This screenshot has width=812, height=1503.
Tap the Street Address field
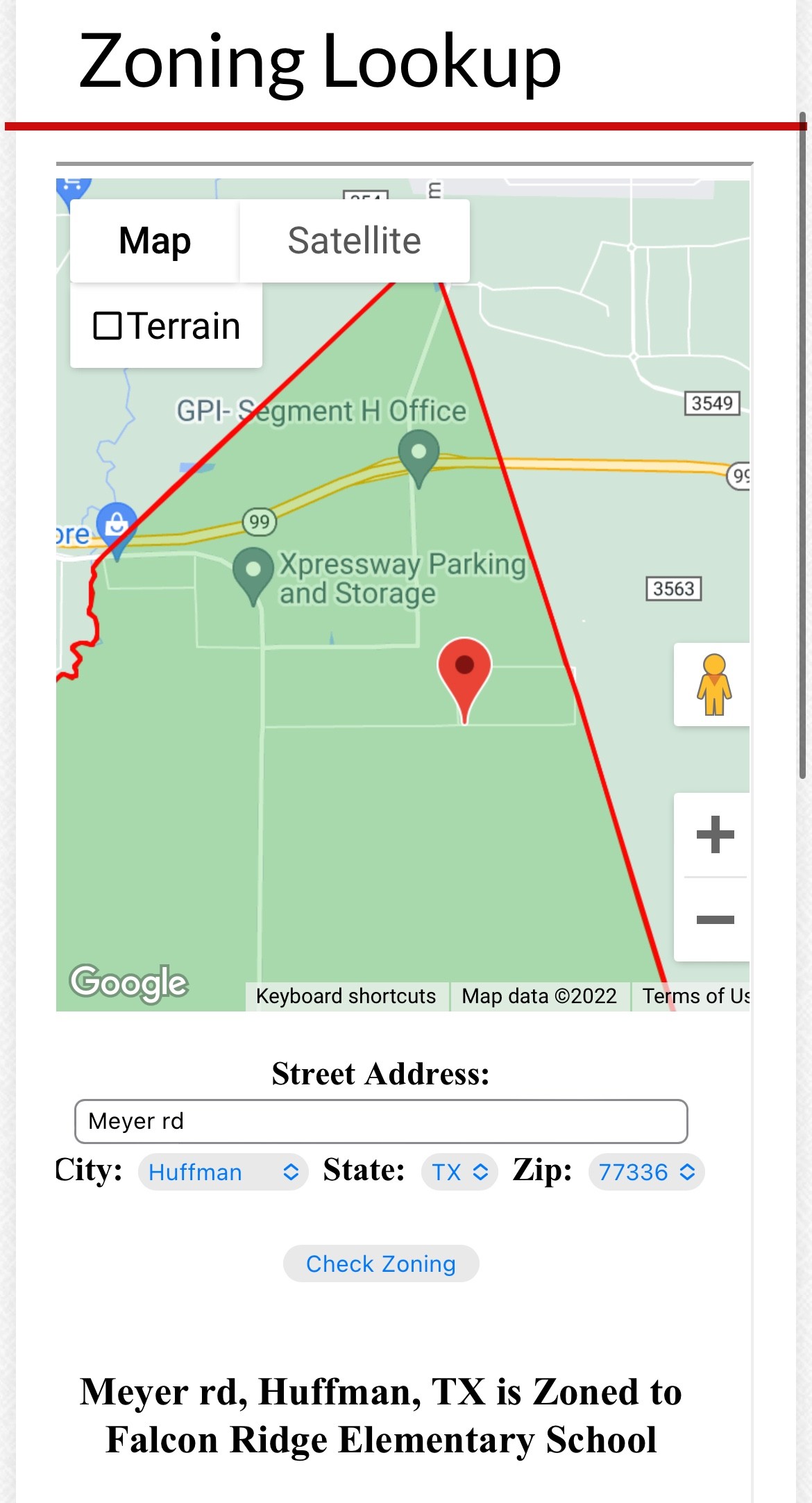pyautogui.click(x=381, y=1121)
